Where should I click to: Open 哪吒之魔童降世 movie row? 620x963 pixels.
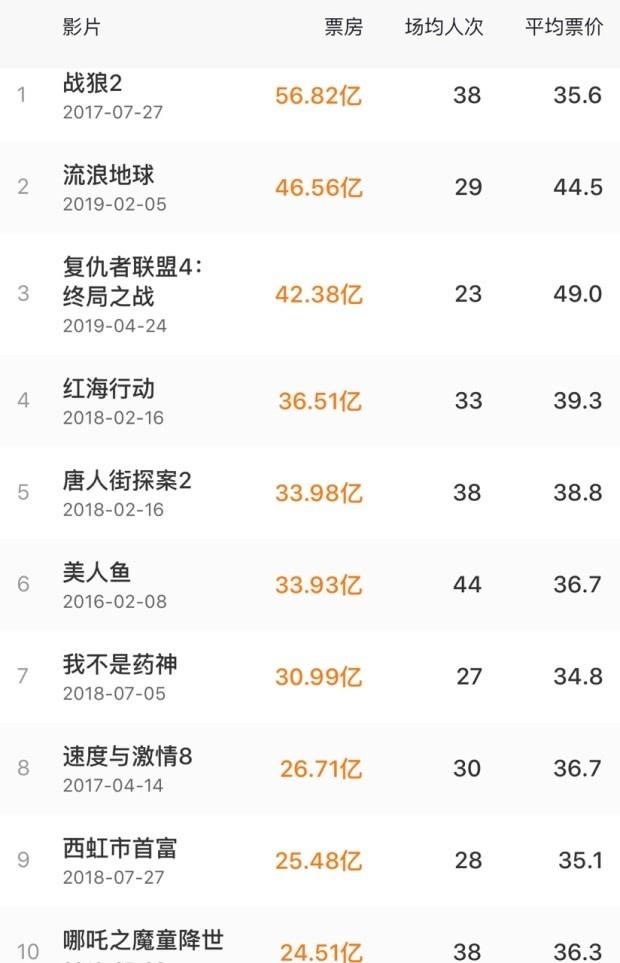143,940
